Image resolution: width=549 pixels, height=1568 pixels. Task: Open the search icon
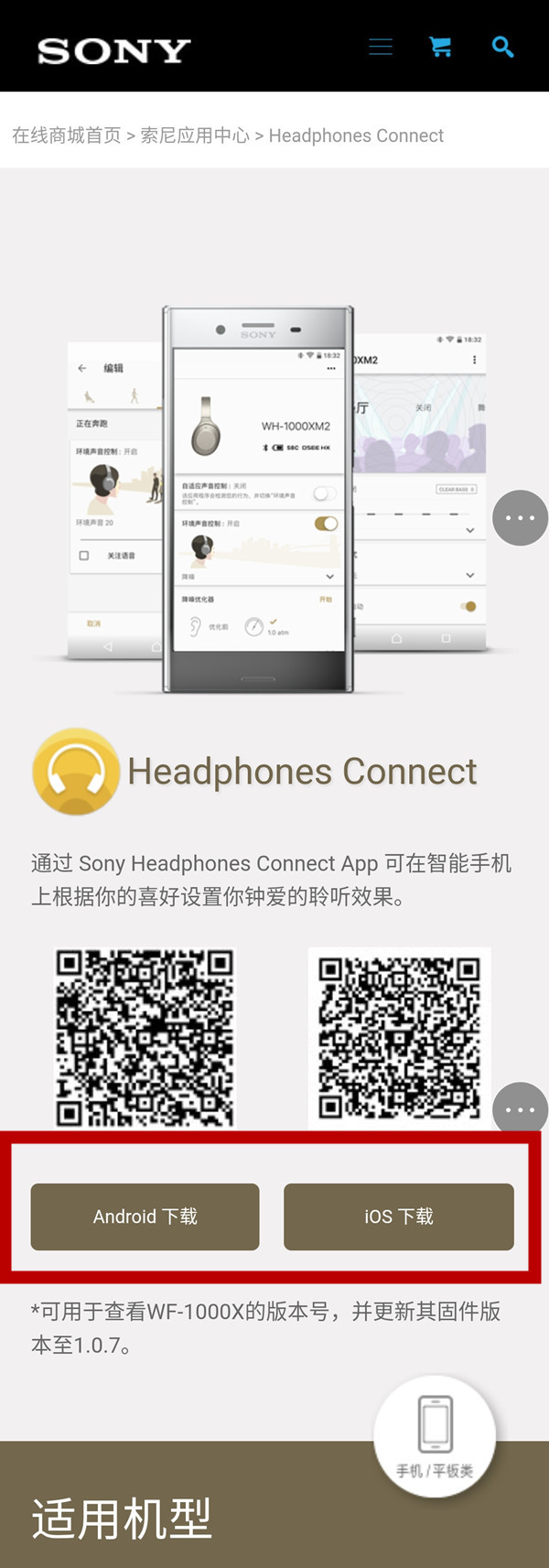point(502,47)
